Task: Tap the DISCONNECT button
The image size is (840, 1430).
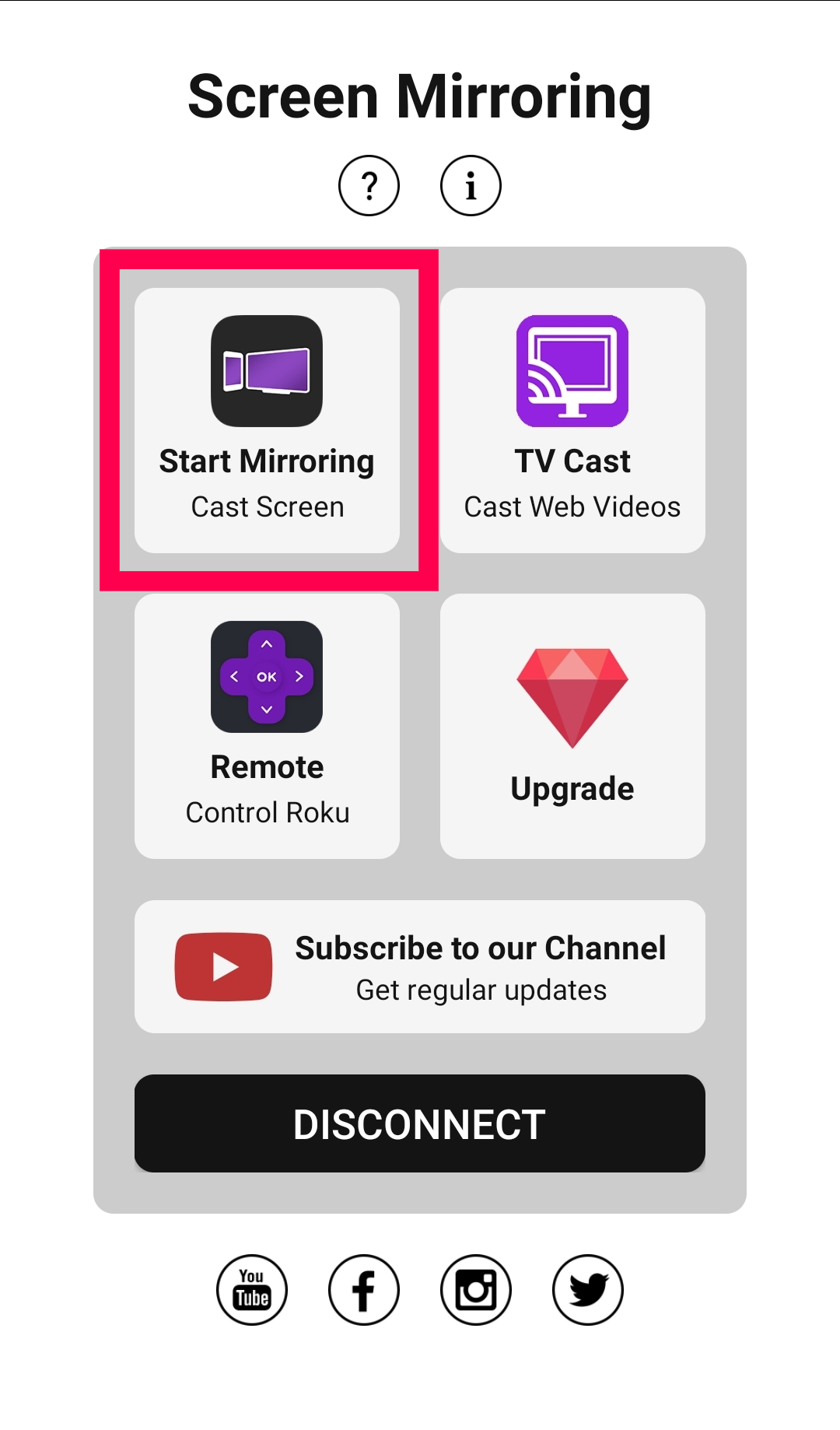Action: point(420,1123)
